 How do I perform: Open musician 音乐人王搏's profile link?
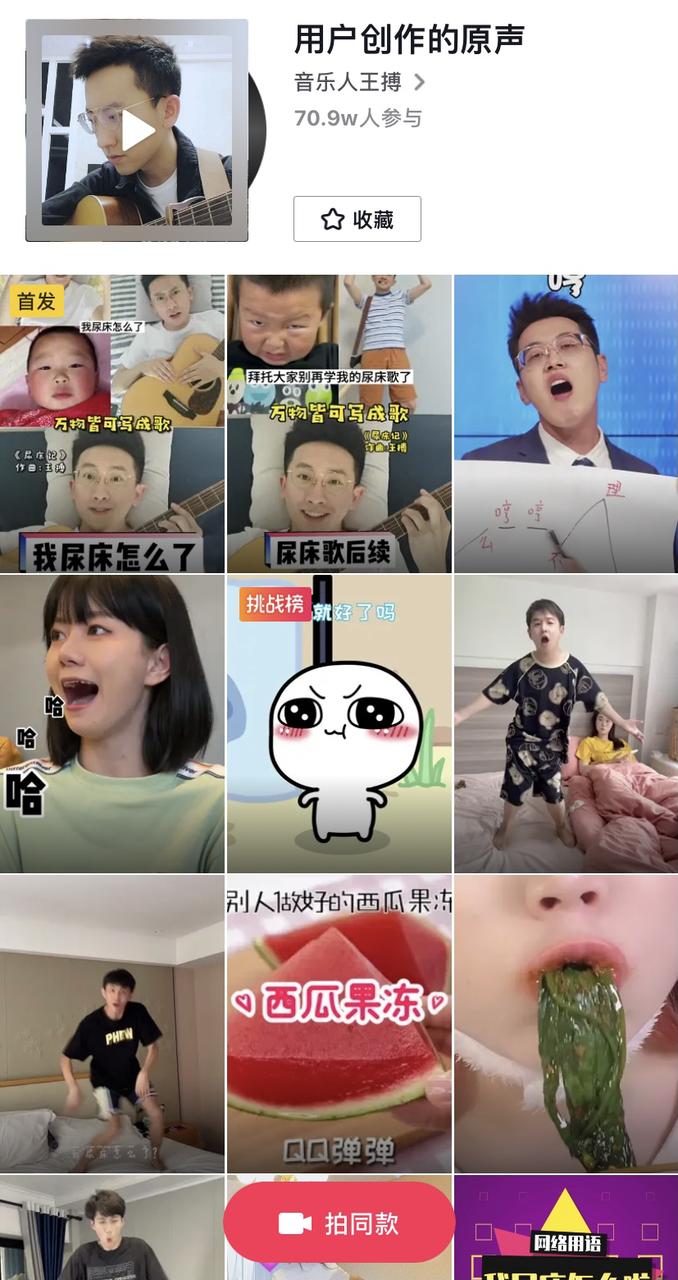pyautogui.click(x=360, y=82)
